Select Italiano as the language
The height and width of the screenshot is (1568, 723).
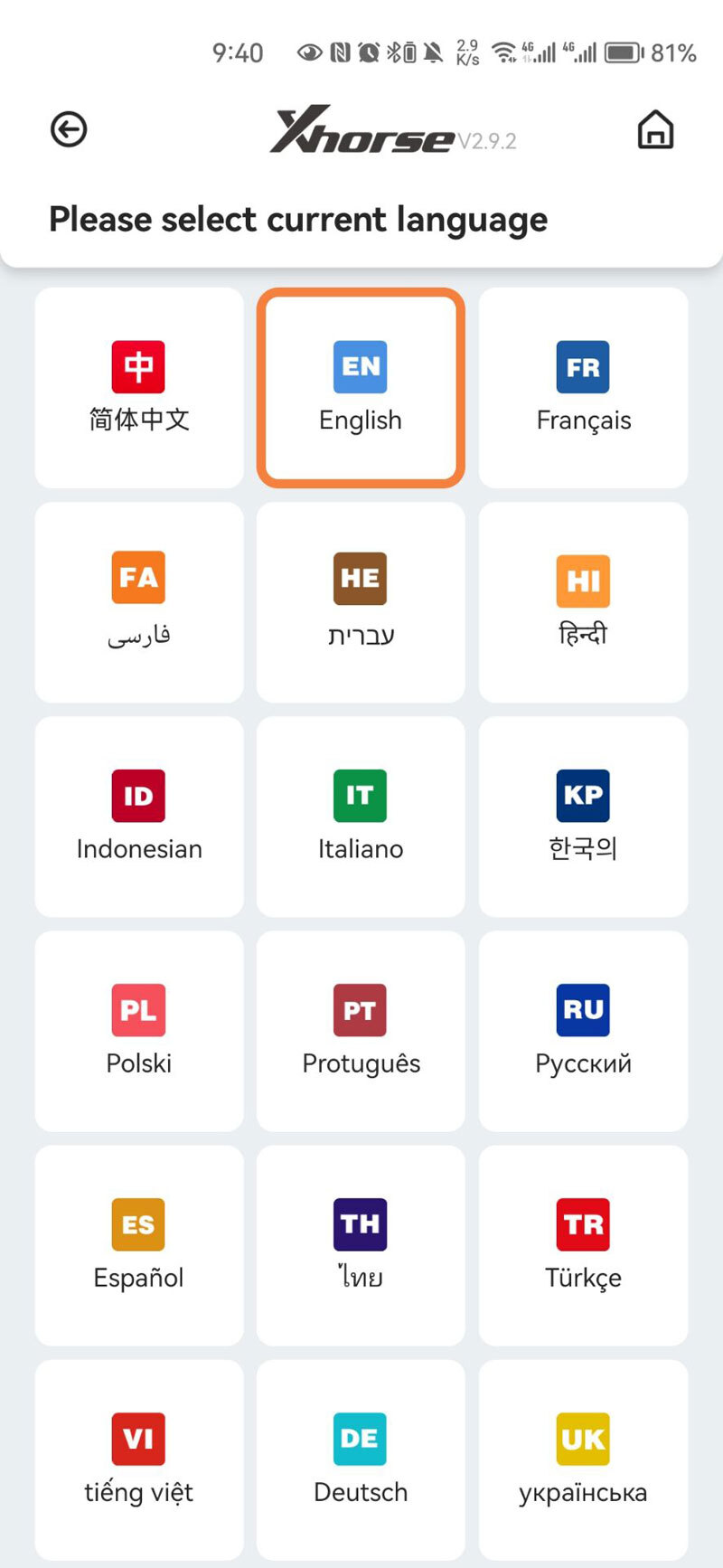click(361, 817)
